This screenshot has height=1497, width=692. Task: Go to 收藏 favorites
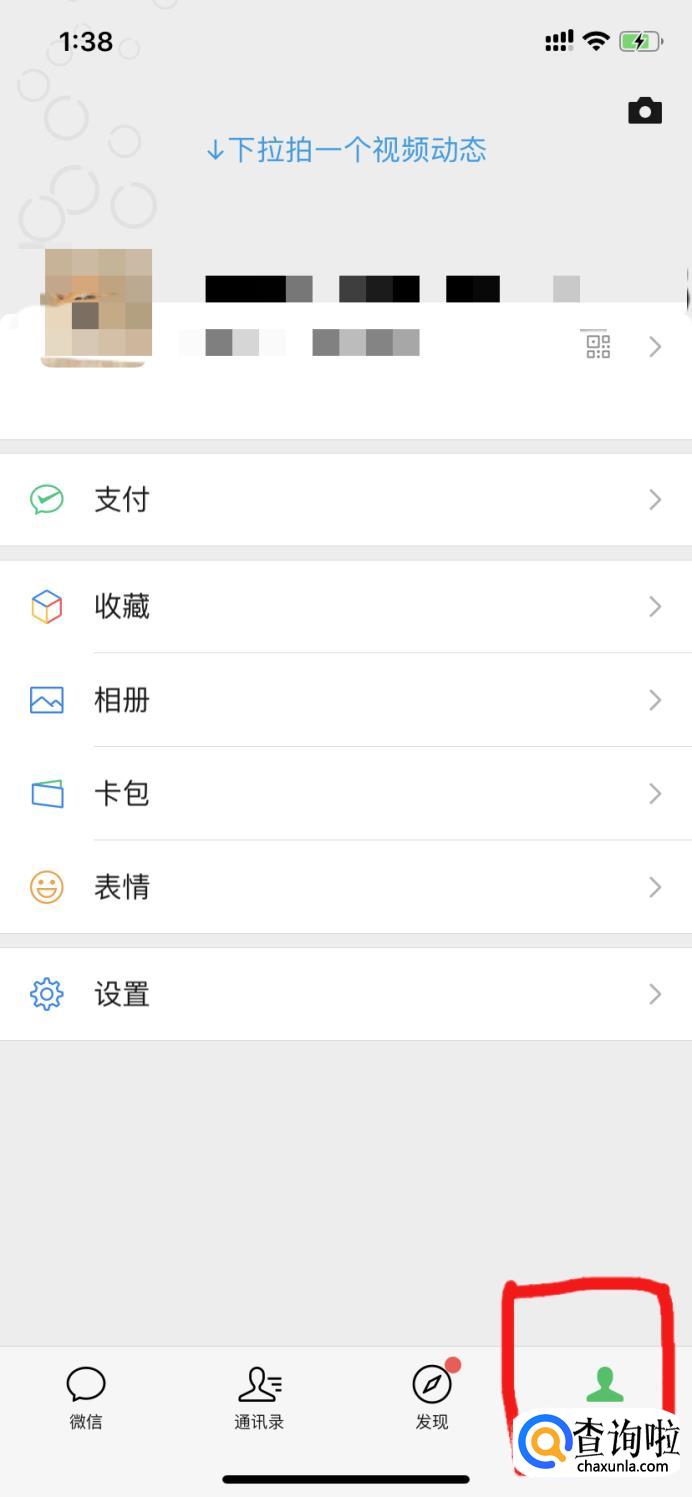346,606
